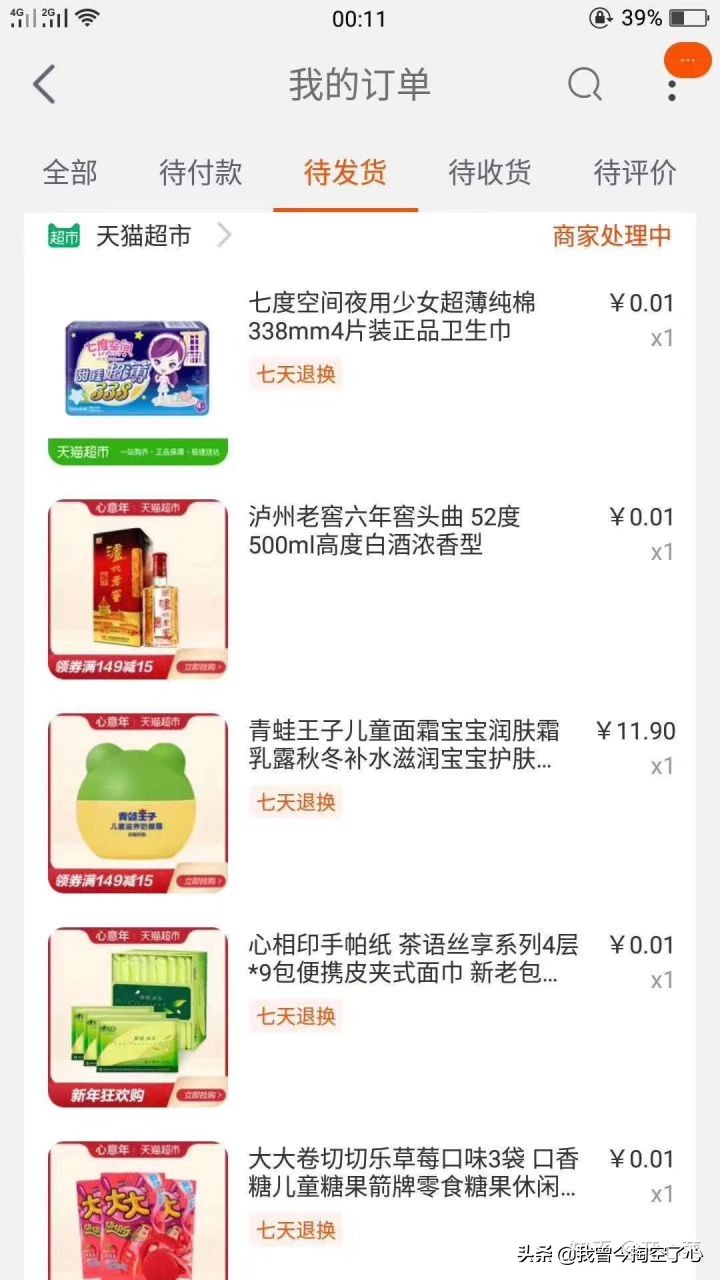The image size is (720, 1280).
Task: Tap the green 超市 store badge icon
Action: (65, 236)
